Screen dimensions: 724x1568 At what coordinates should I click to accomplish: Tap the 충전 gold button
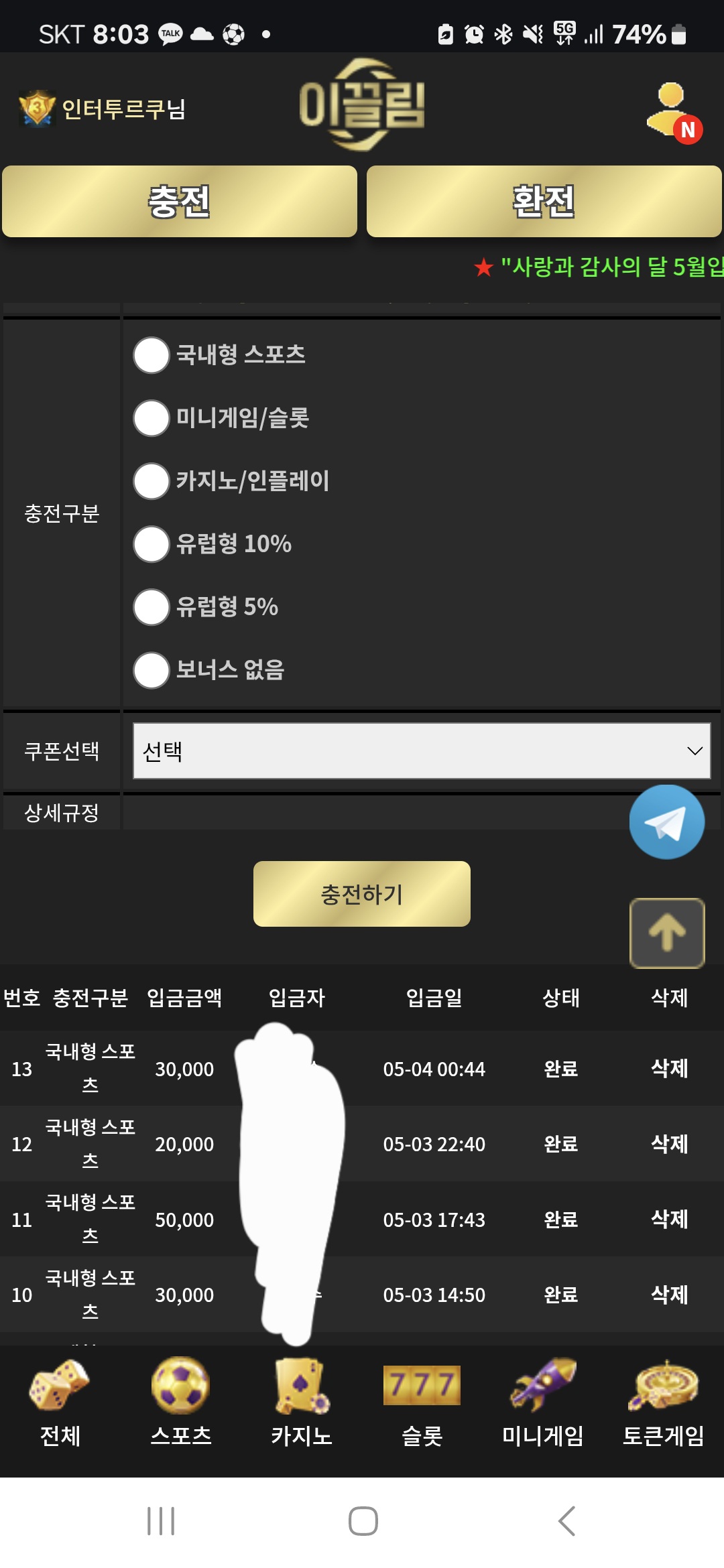coord(180,201)
